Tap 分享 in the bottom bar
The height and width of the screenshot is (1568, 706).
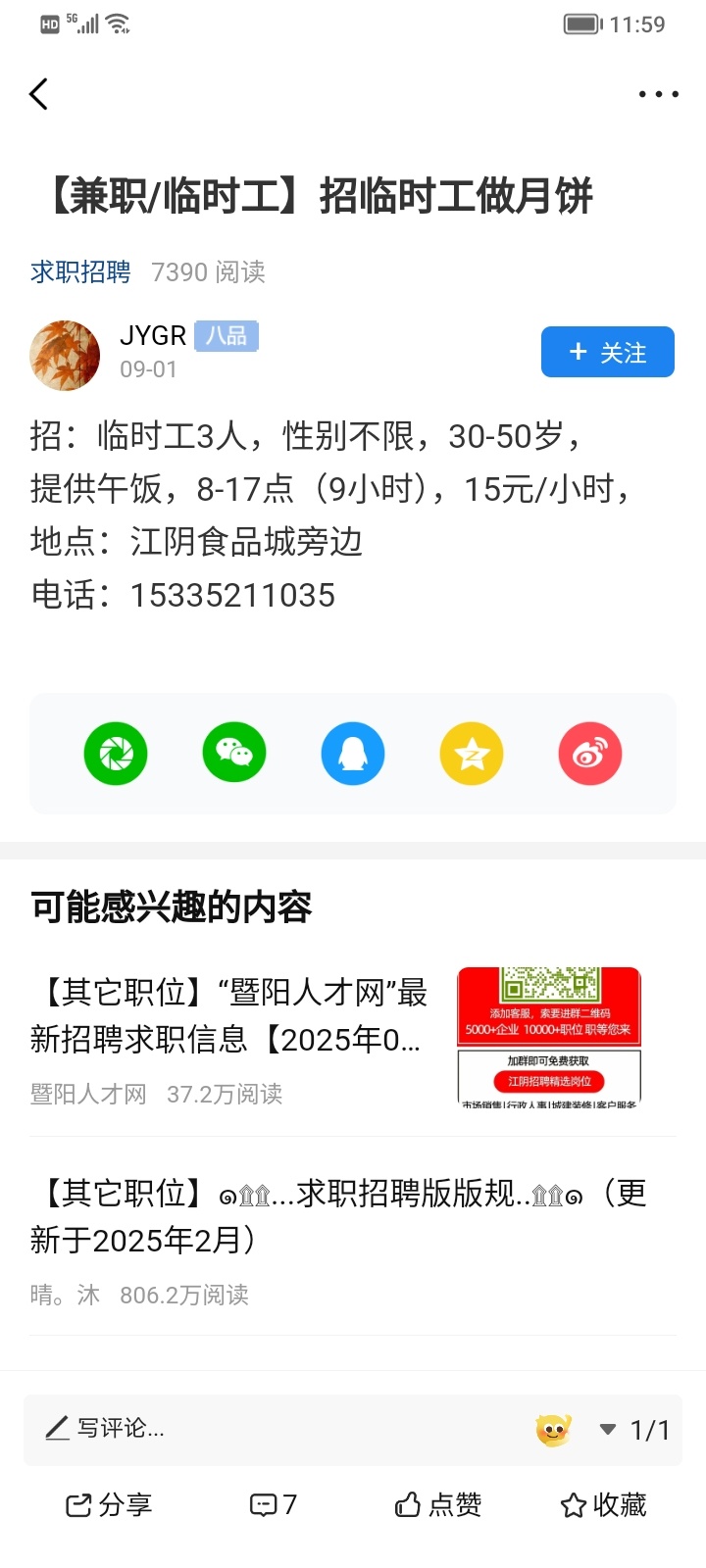click(109, 1504)
